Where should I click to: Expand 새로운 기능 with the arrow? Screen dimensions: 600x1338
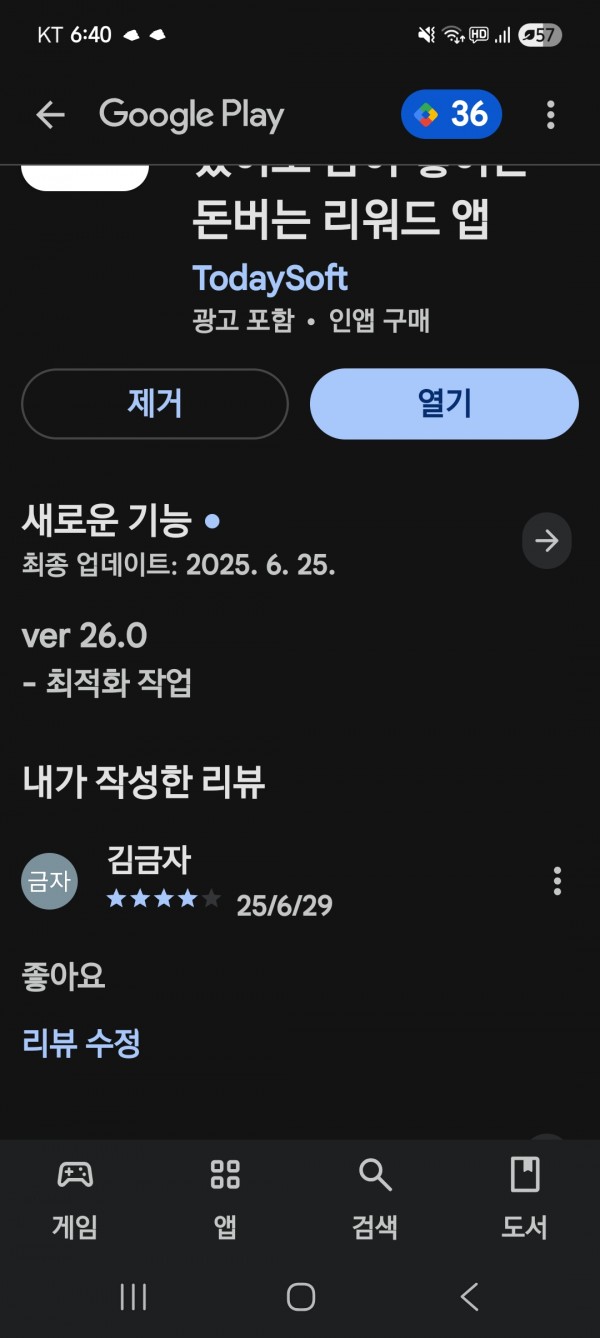click(546, 541)
